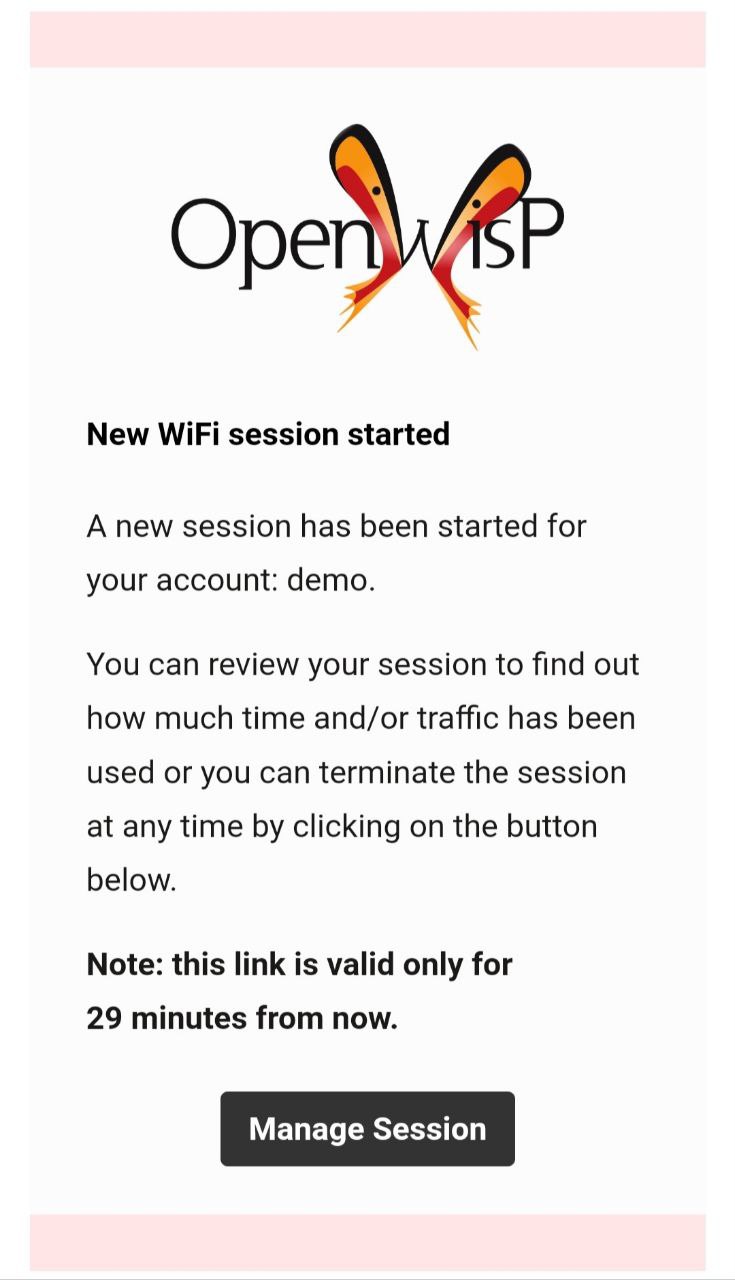Click the logo's black eye dot
Screen dimensions: 735x1280
pos(374,192)
